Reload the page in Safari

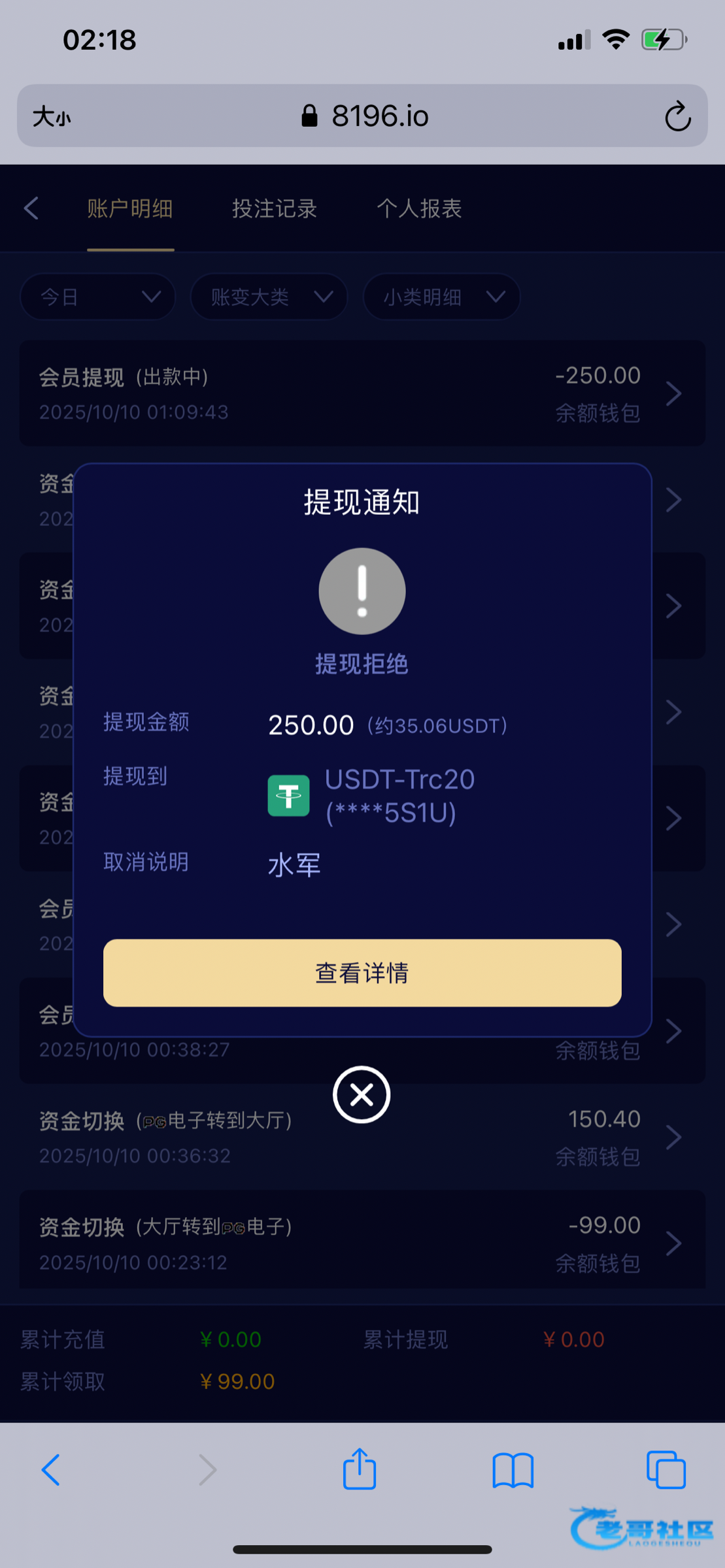pos(677,117)
